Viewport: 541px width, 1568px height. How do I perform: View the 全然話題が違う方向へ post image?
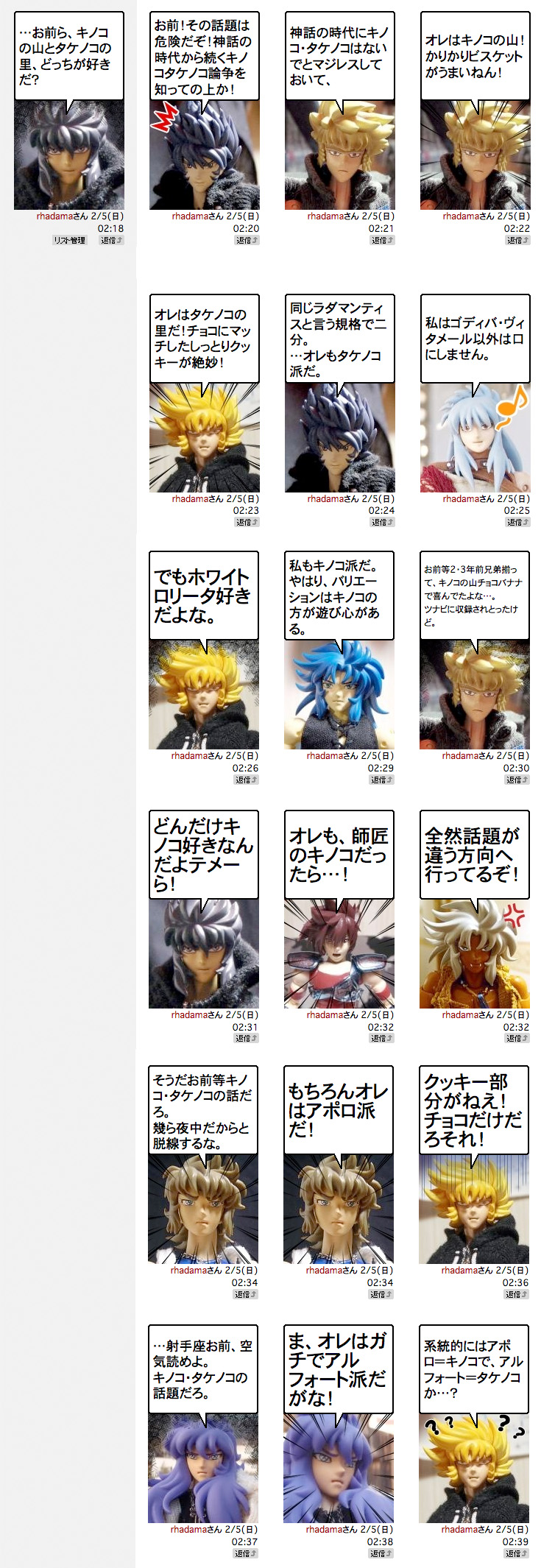point(474,953)
